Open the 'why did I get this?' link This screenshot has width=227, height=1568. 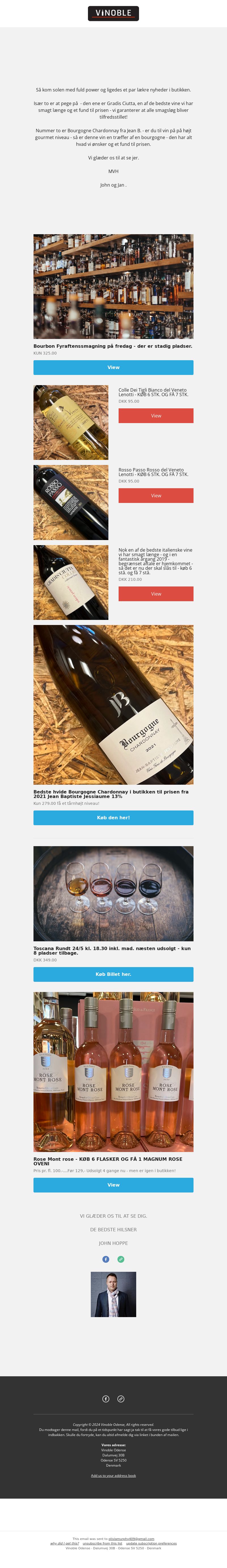coord(65,1543)
